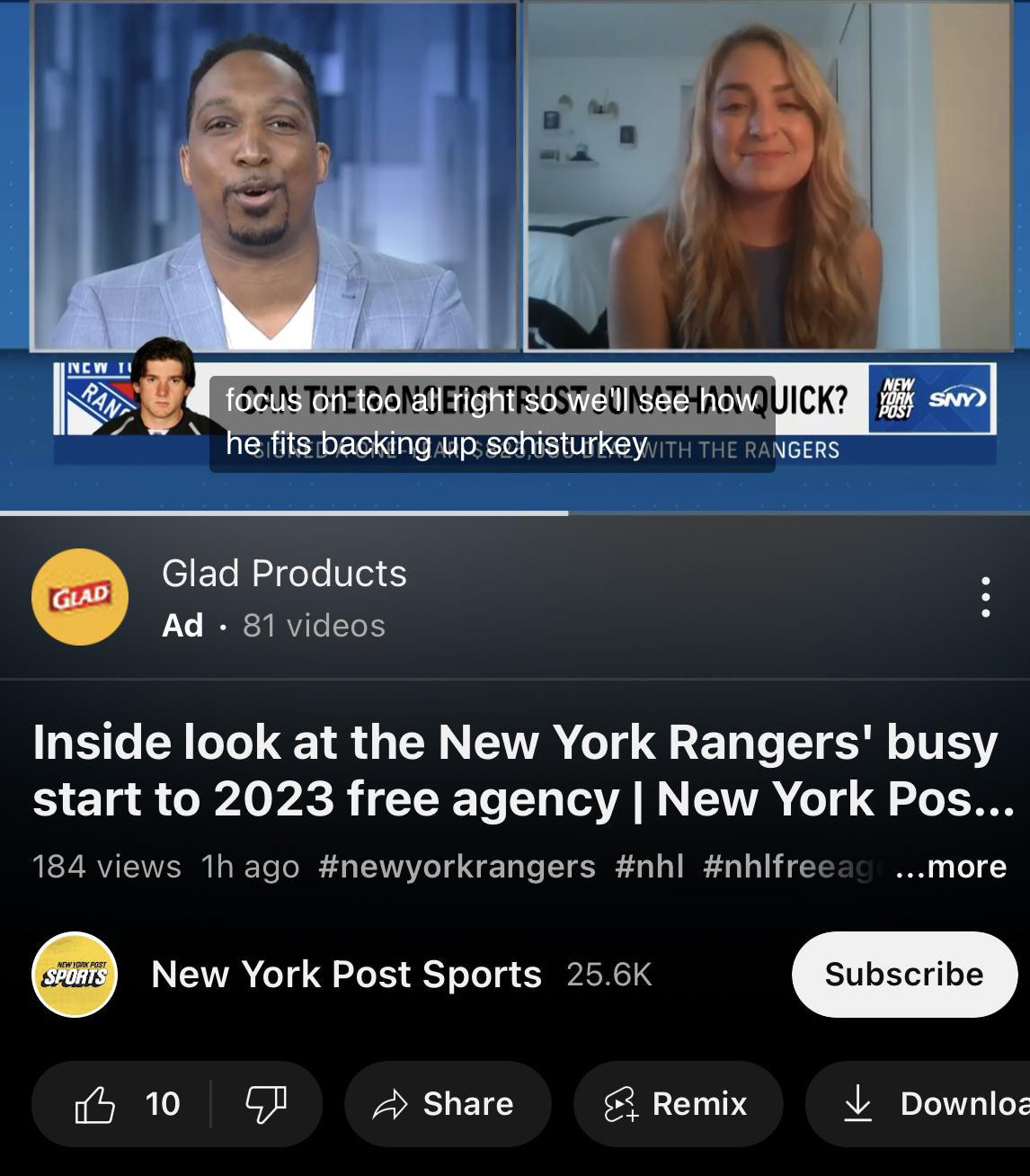This screenshot has width=1030, height=1176.
Task: Subscribe to New York Post Sports
Action: (x=903, y=975)
